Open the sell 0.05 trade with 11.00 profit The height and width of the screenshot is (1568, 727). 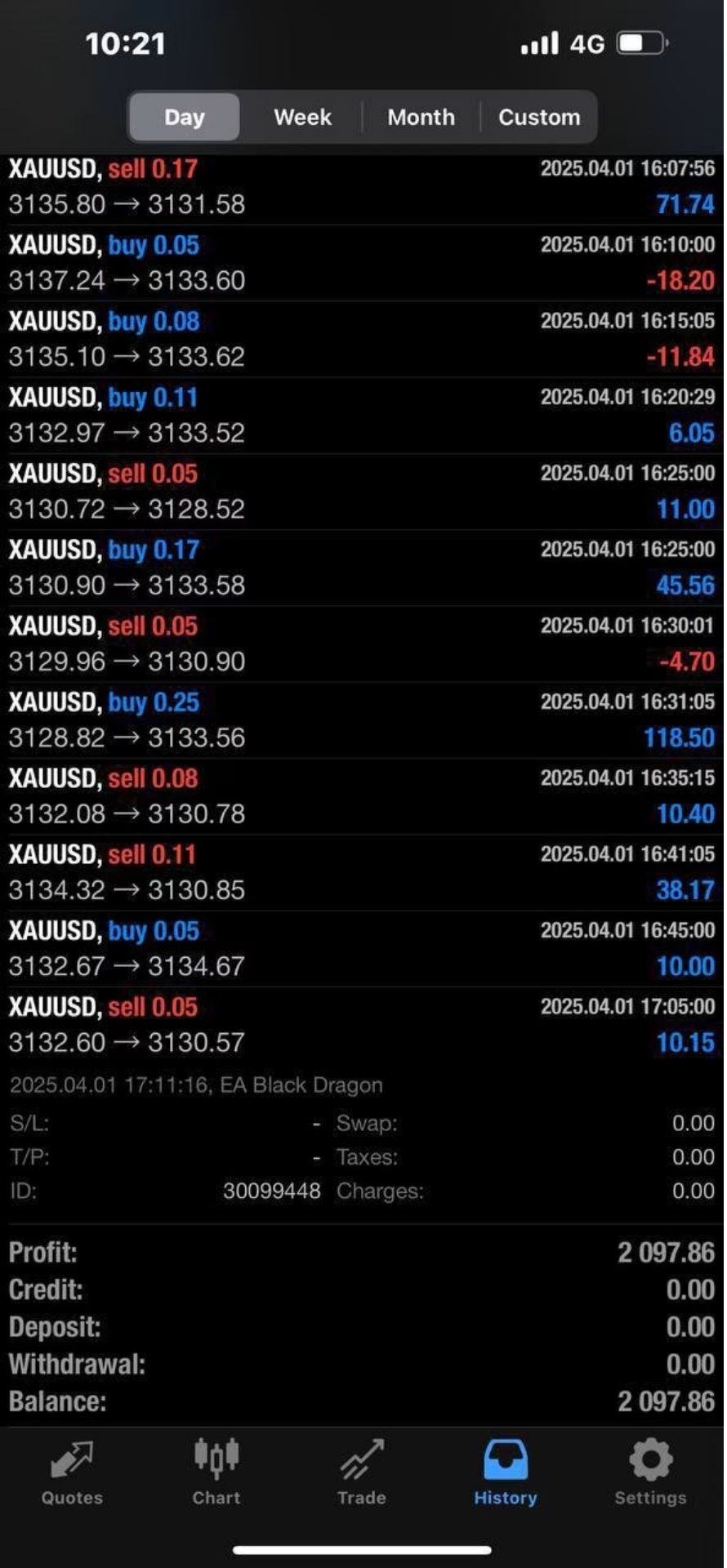362,492
